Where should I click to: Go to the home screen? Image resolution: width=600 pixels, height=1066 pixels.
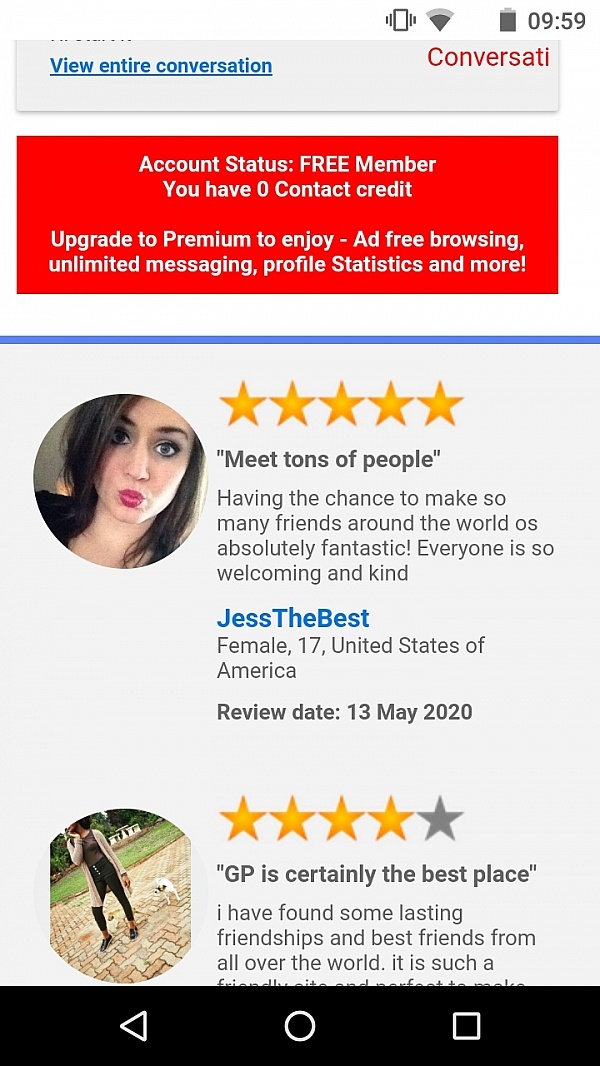click(300, 1025)
